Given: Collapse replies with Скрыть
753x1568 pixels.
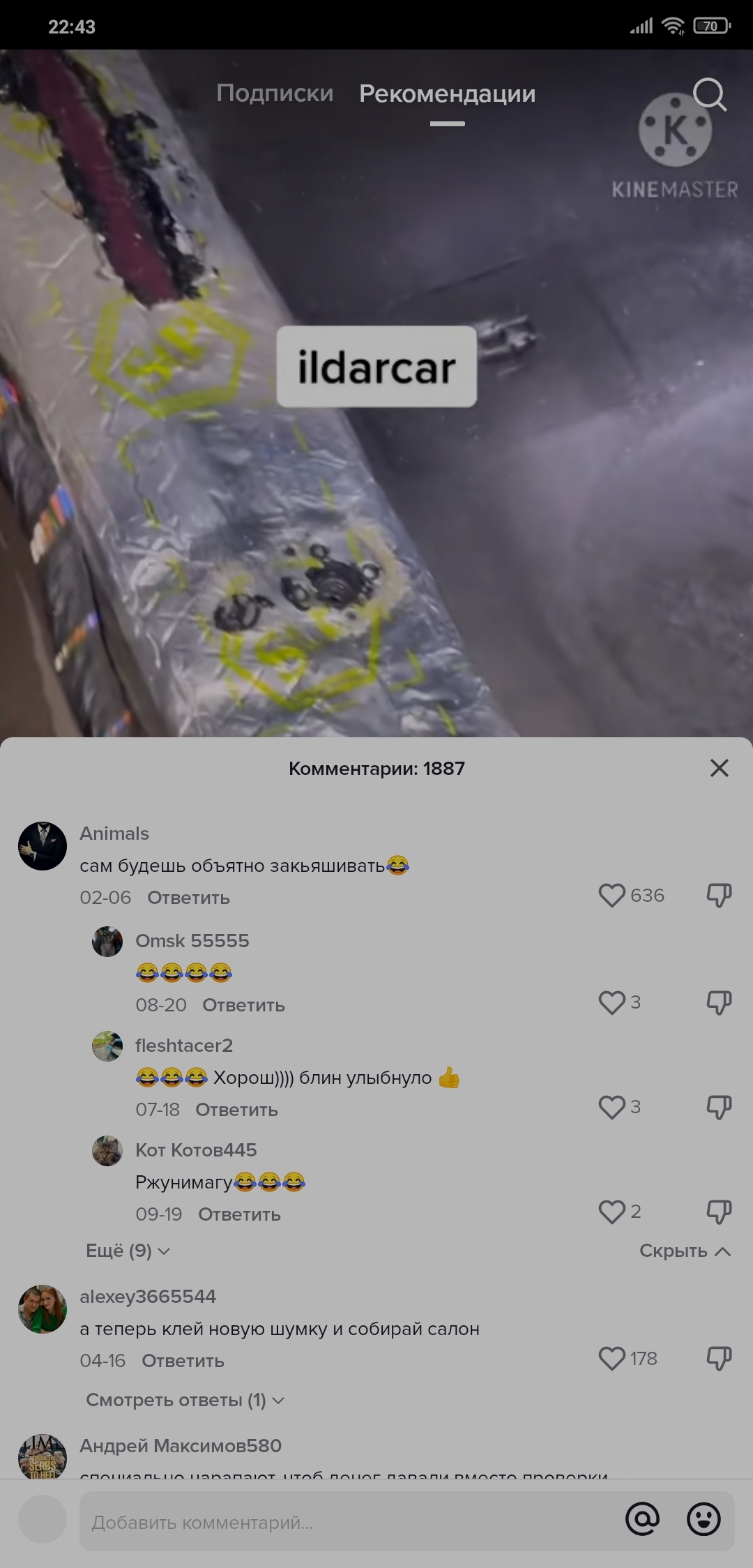Looking at the screenshot, I should 685,1251.
